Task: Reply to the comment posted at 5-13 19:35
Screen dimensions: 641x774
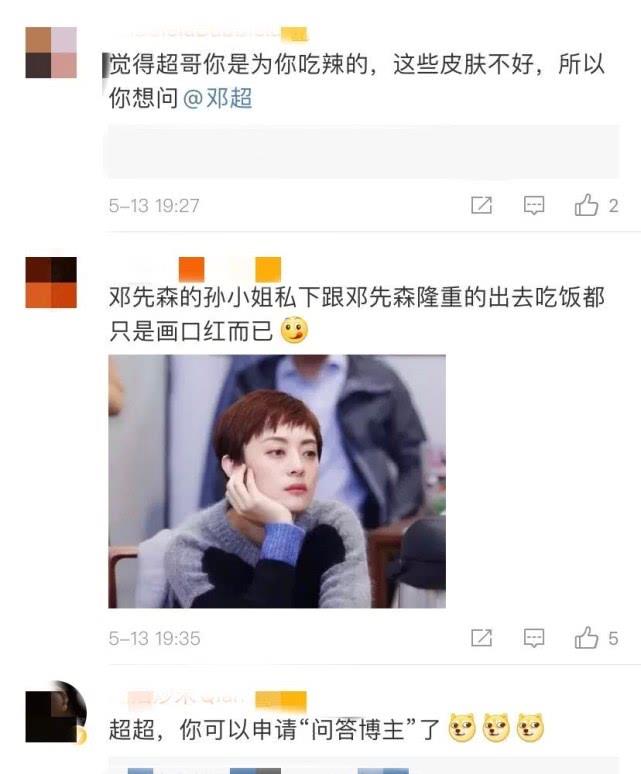Action: [x=535, y=637]
